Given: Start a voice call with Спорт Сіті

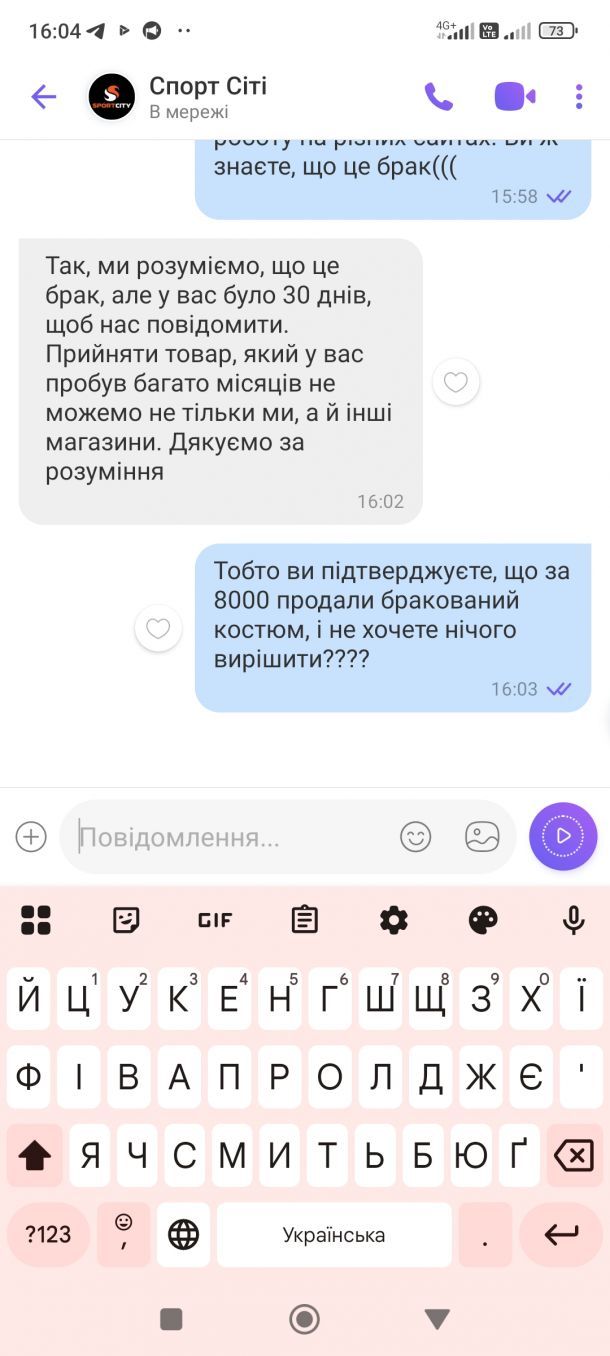Looking at the screenshot, I should click(x=438, y=97).
